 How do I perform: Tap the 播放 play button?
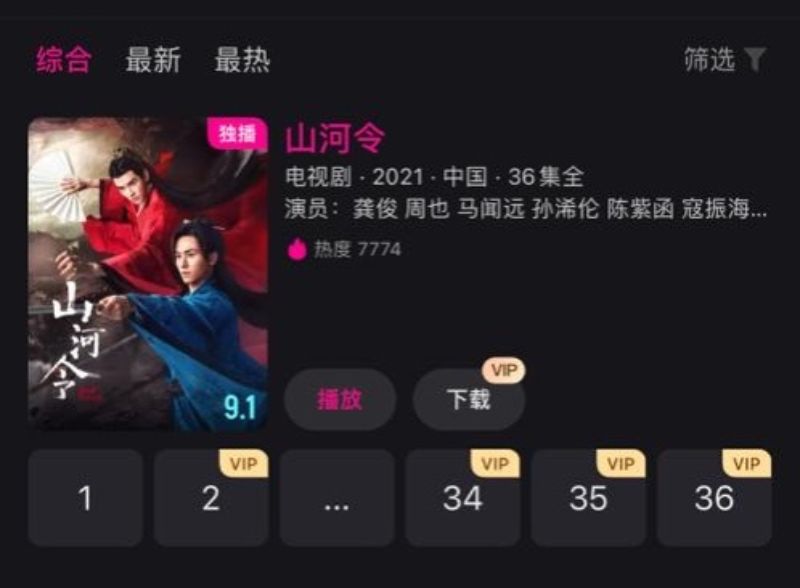[340, 399]
